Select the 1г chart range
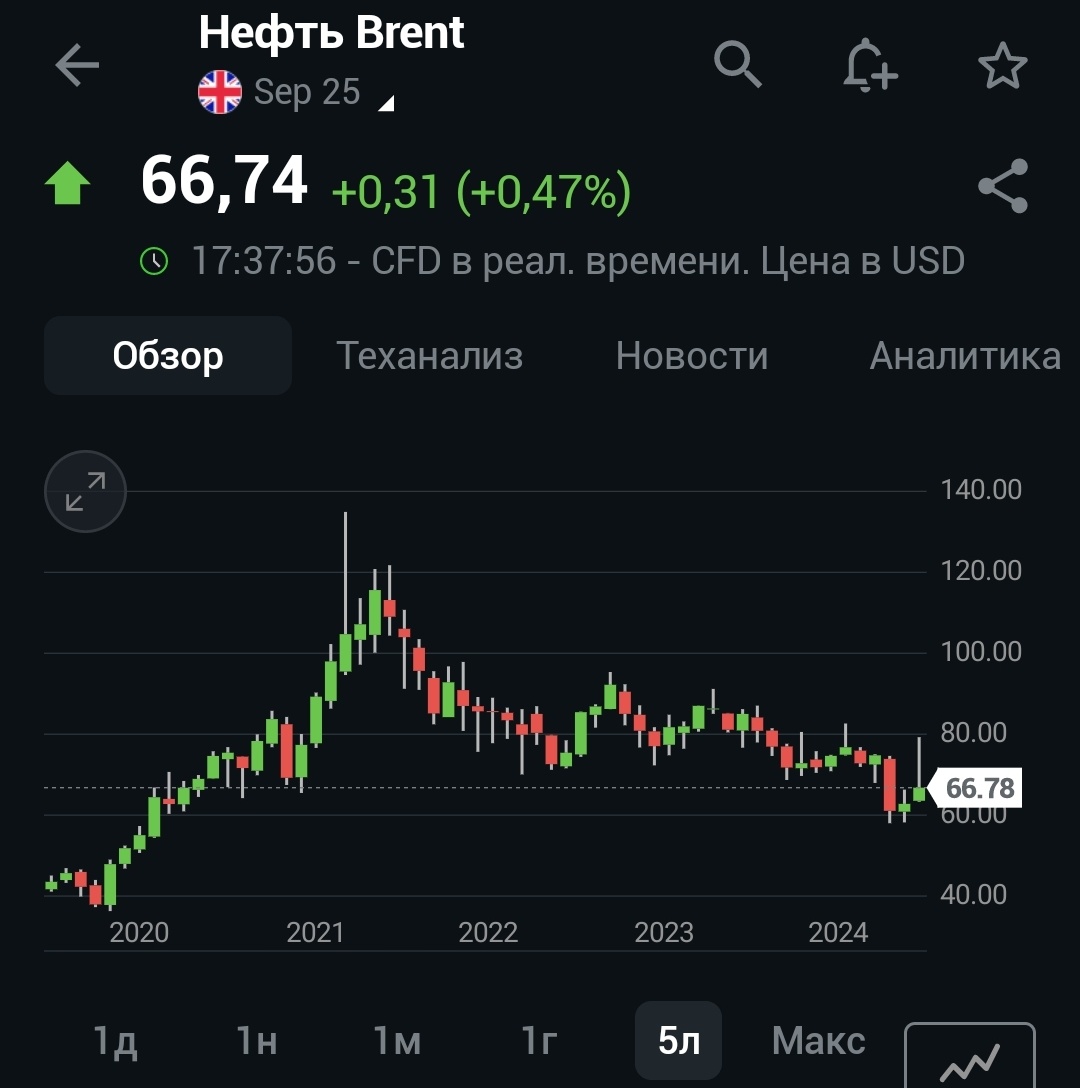This screenshot has width=1080, height=1088. 539,1040
